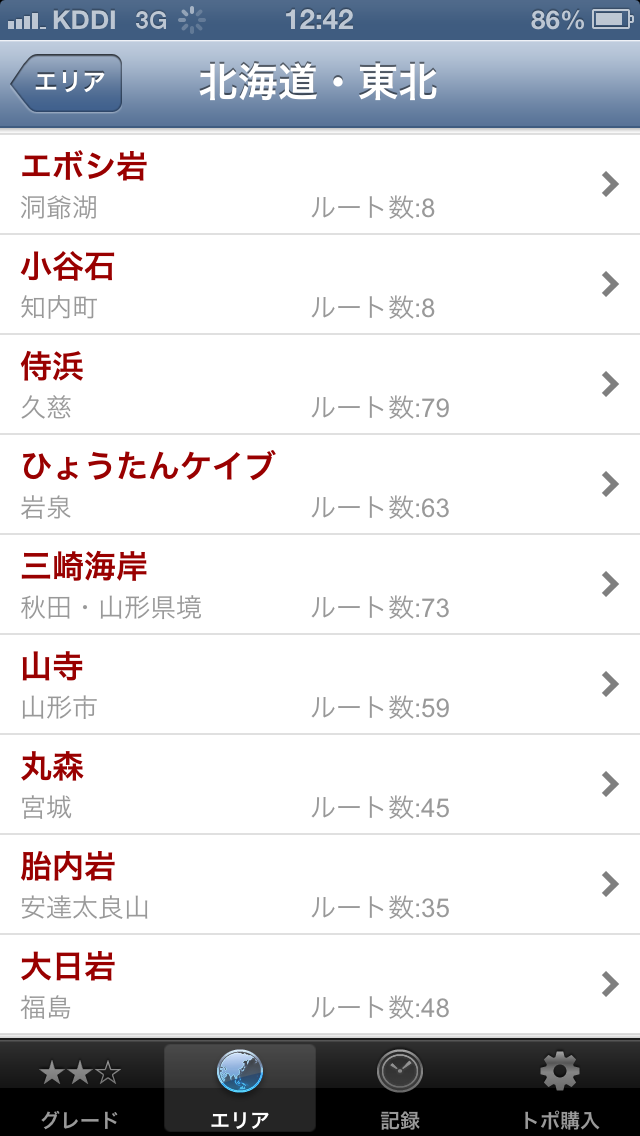Switch to the グレード tab
Viewport: 640px width, 1136px height.
[x=80, y=1089]
